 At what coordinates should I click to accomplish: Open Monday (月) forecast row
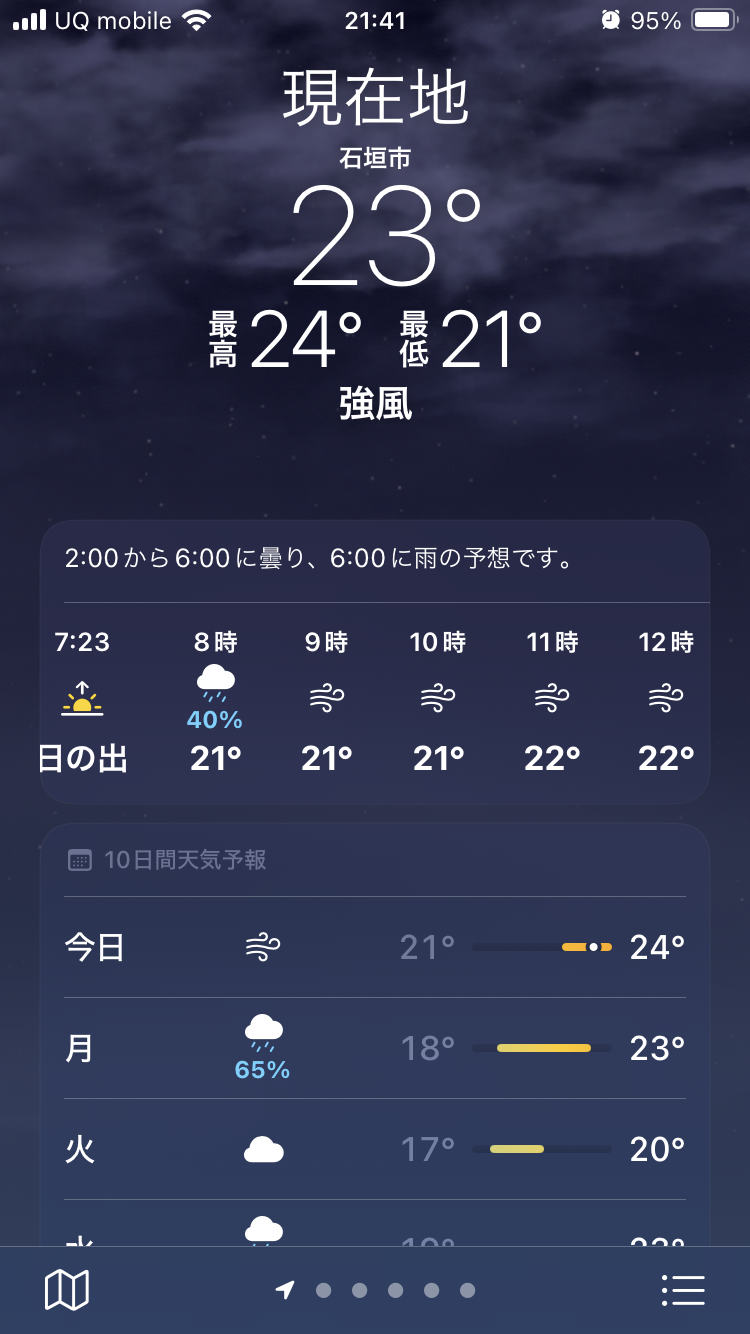pyautogui.click(x=375, y=1048)
